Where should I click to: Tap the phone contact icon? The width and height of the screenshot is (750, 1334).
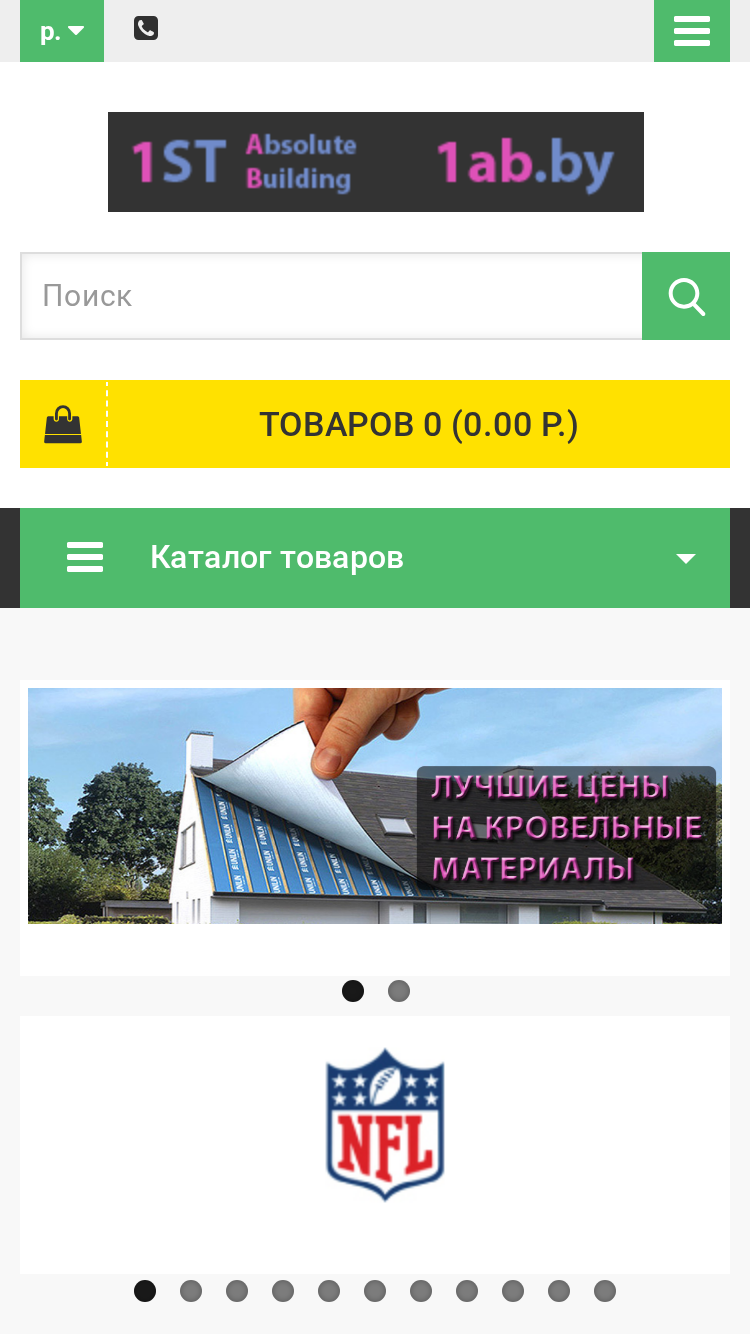point(146,29)
